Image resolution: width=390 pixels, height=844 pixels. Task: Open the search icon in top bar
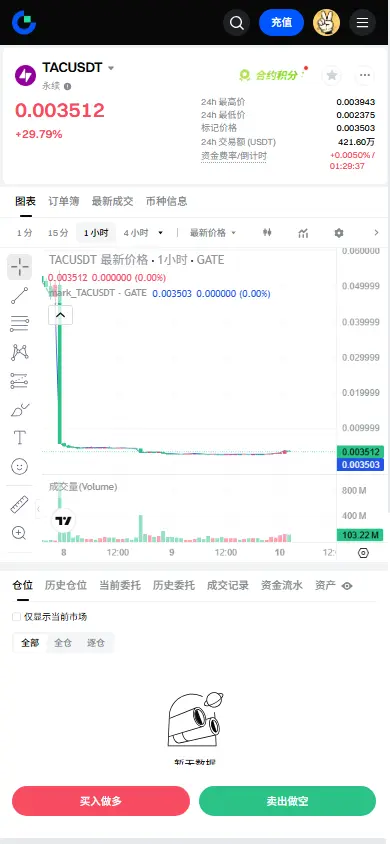pyautogui.click(x=237, y=23)
